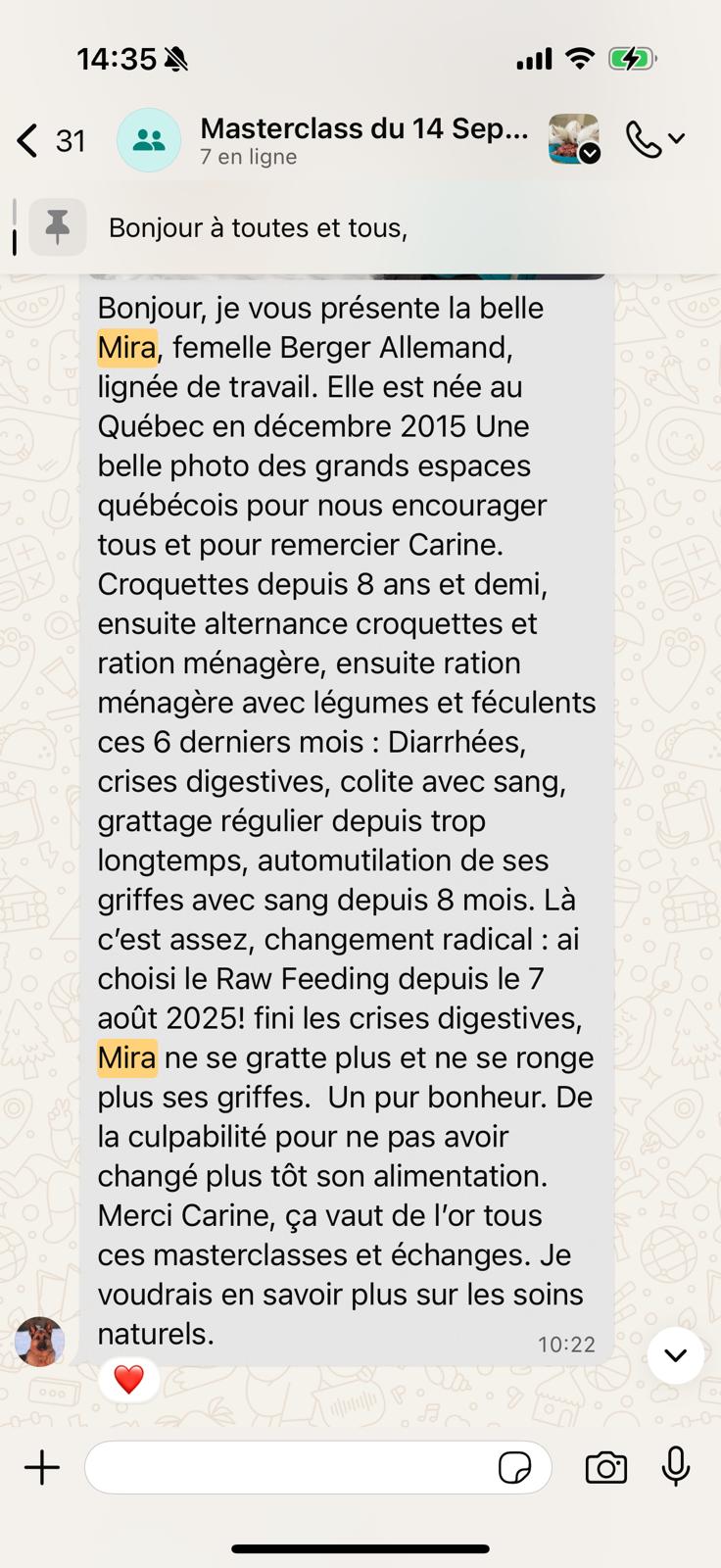Start a group call with the phone icon
The image size is (721, 1568).
(644, 139)
